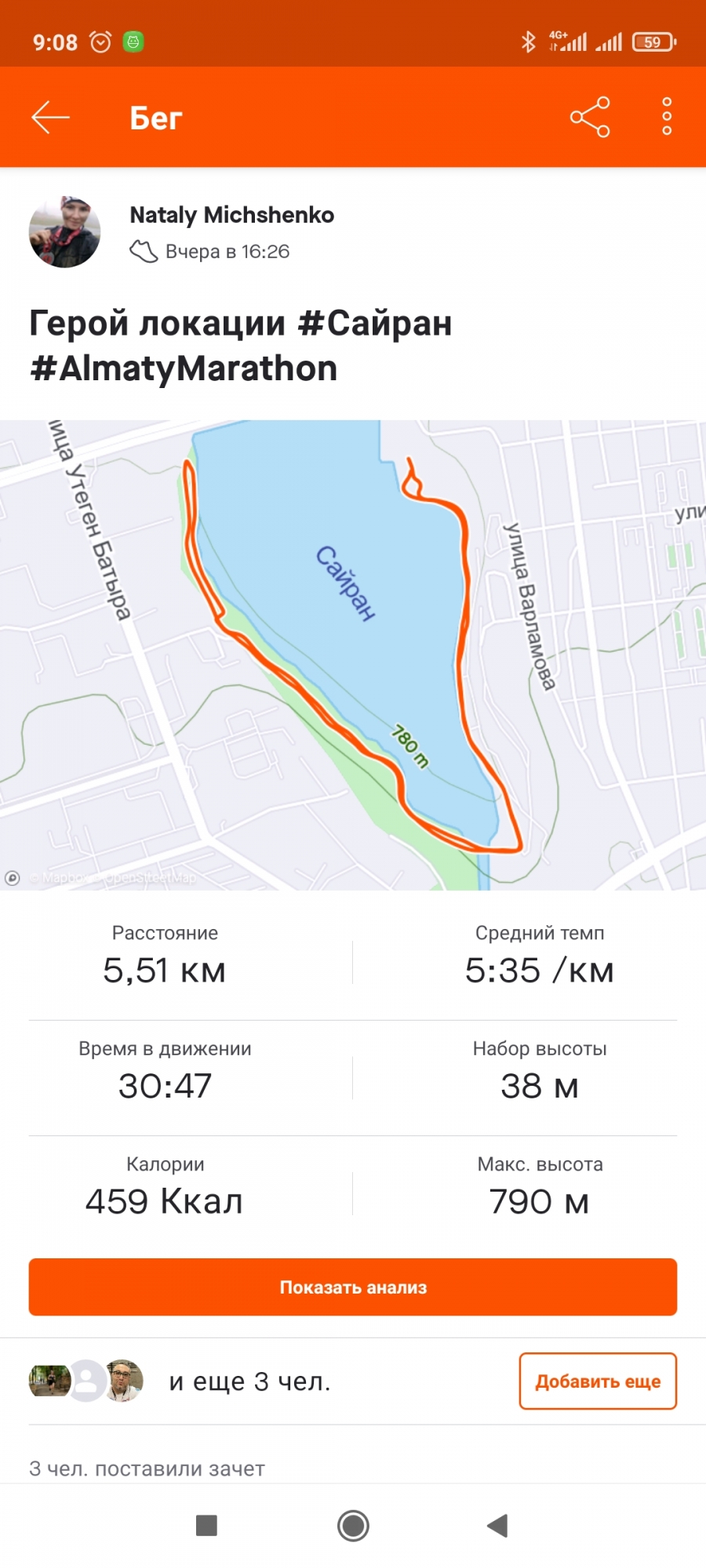Open Nataly Michshenko's profile

click(x=231, y=215)
